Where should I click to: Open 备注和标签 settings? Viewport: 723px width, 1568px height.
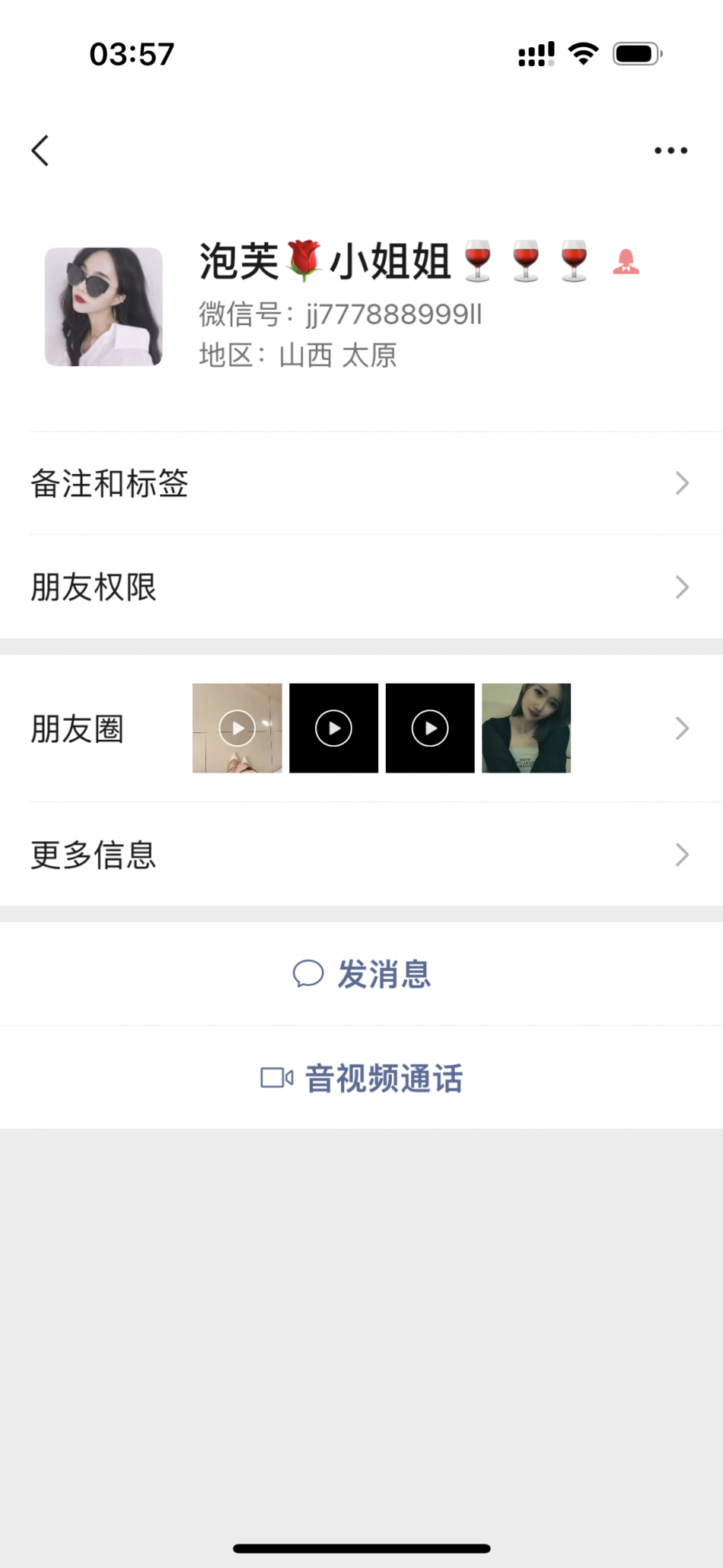point(361,483)
